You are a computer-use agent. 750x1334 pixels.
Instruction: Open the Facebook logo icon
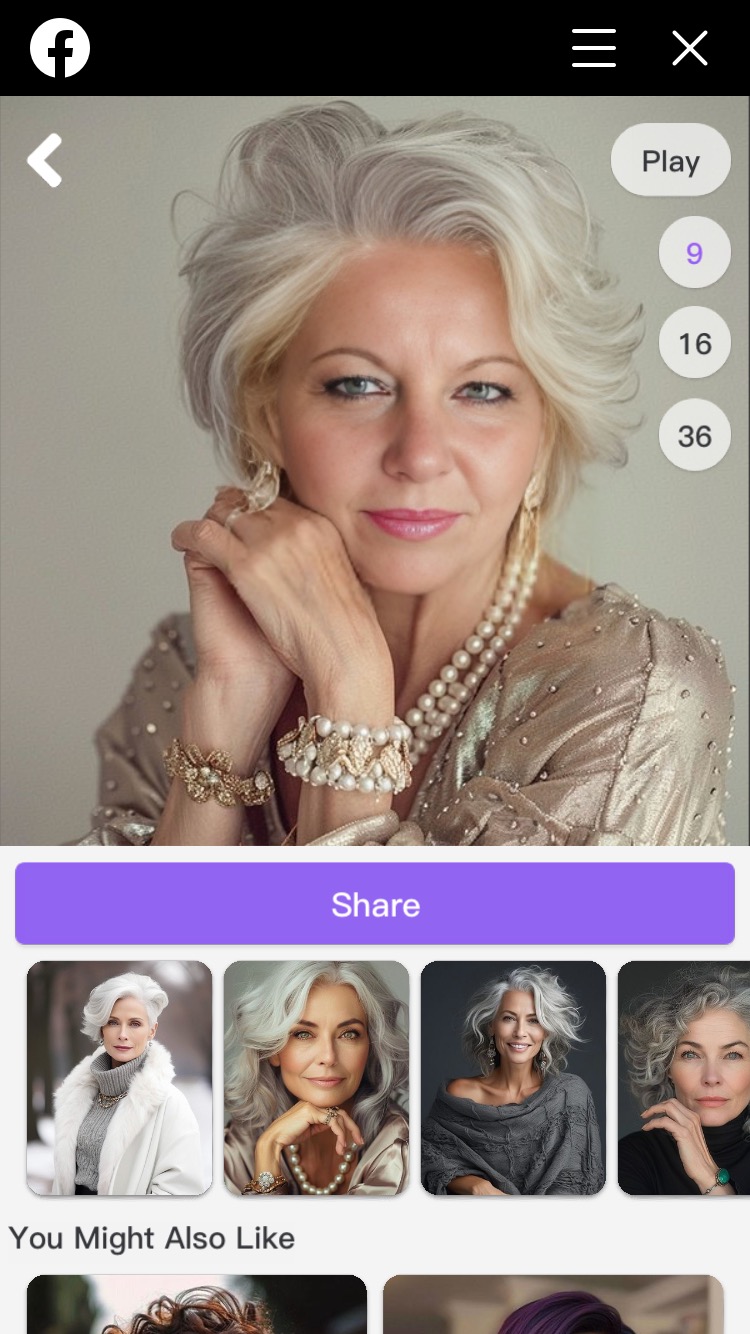click(x=60, y=48)
